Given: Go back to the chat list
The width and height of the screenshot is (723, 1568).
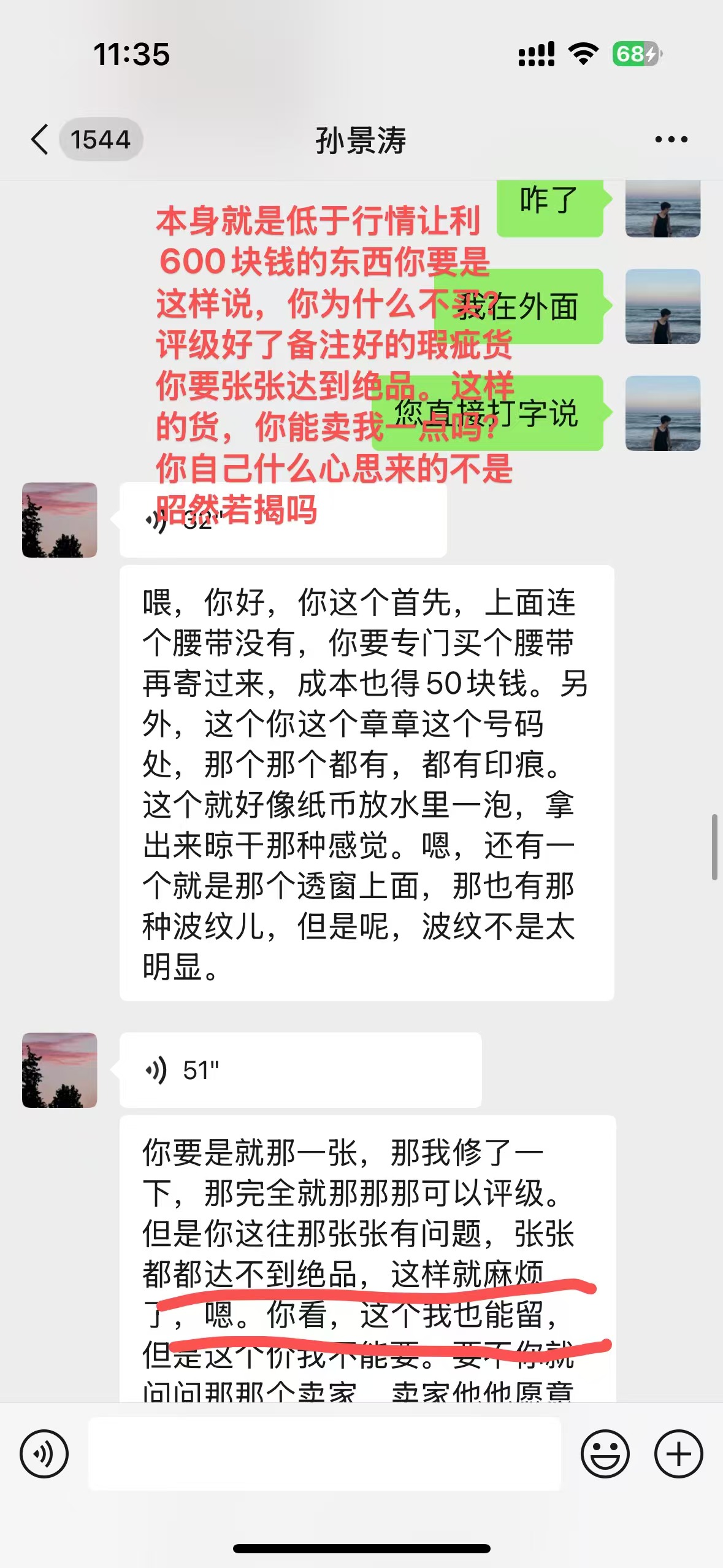Looking at the screenshot, I should 39,139.
